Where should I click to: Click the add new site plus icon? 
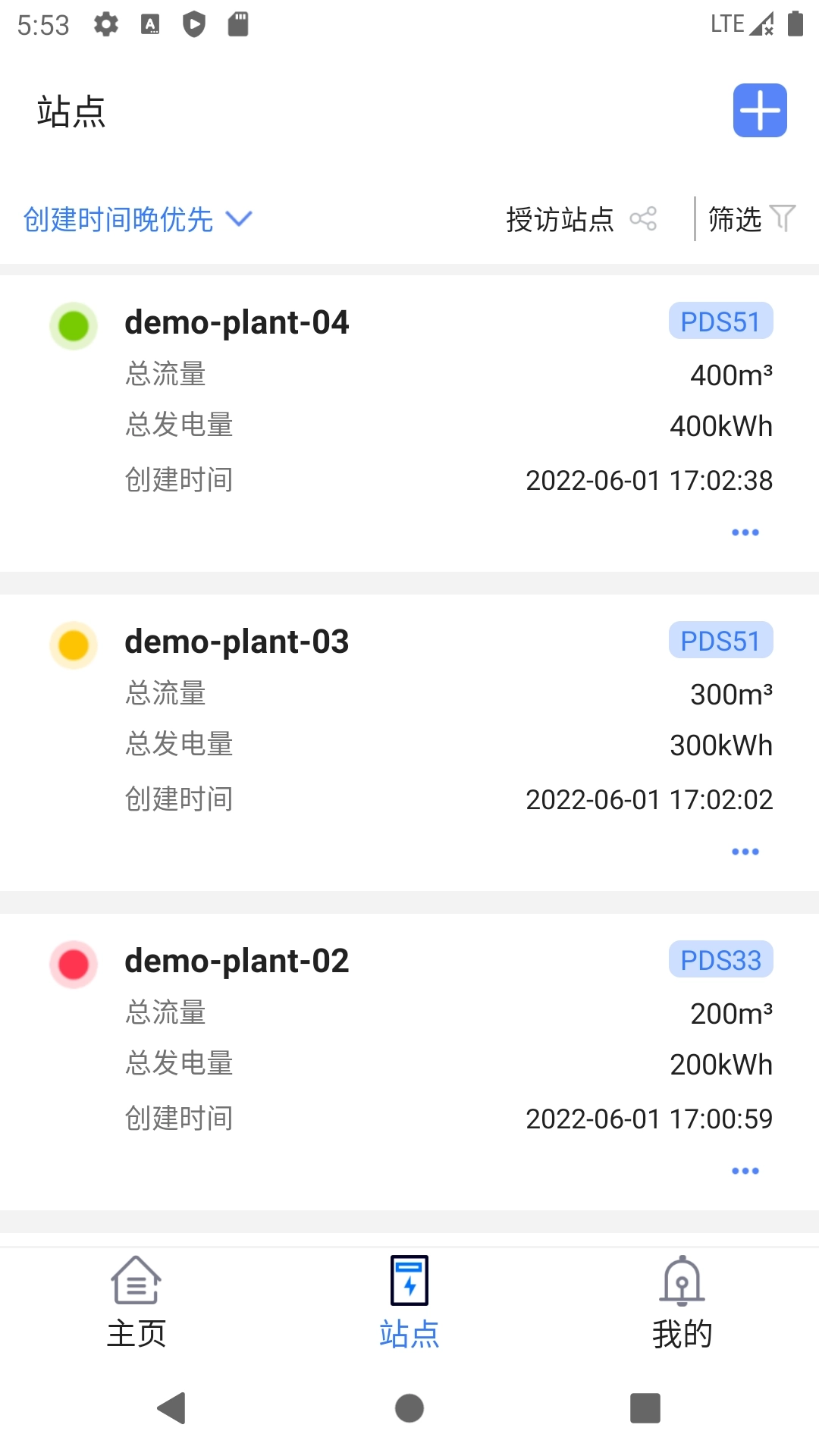click(760, 111)
